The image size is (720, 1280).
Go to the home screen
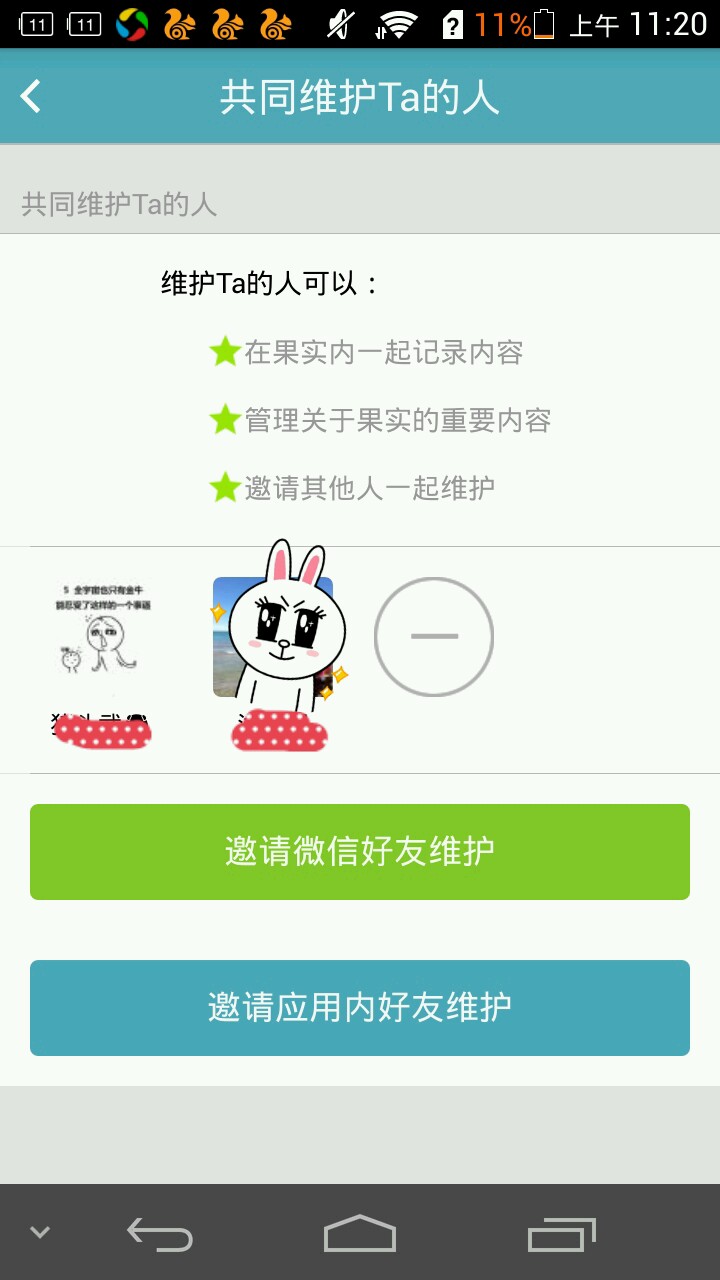pyautogui.click(x=360, y=1234)
